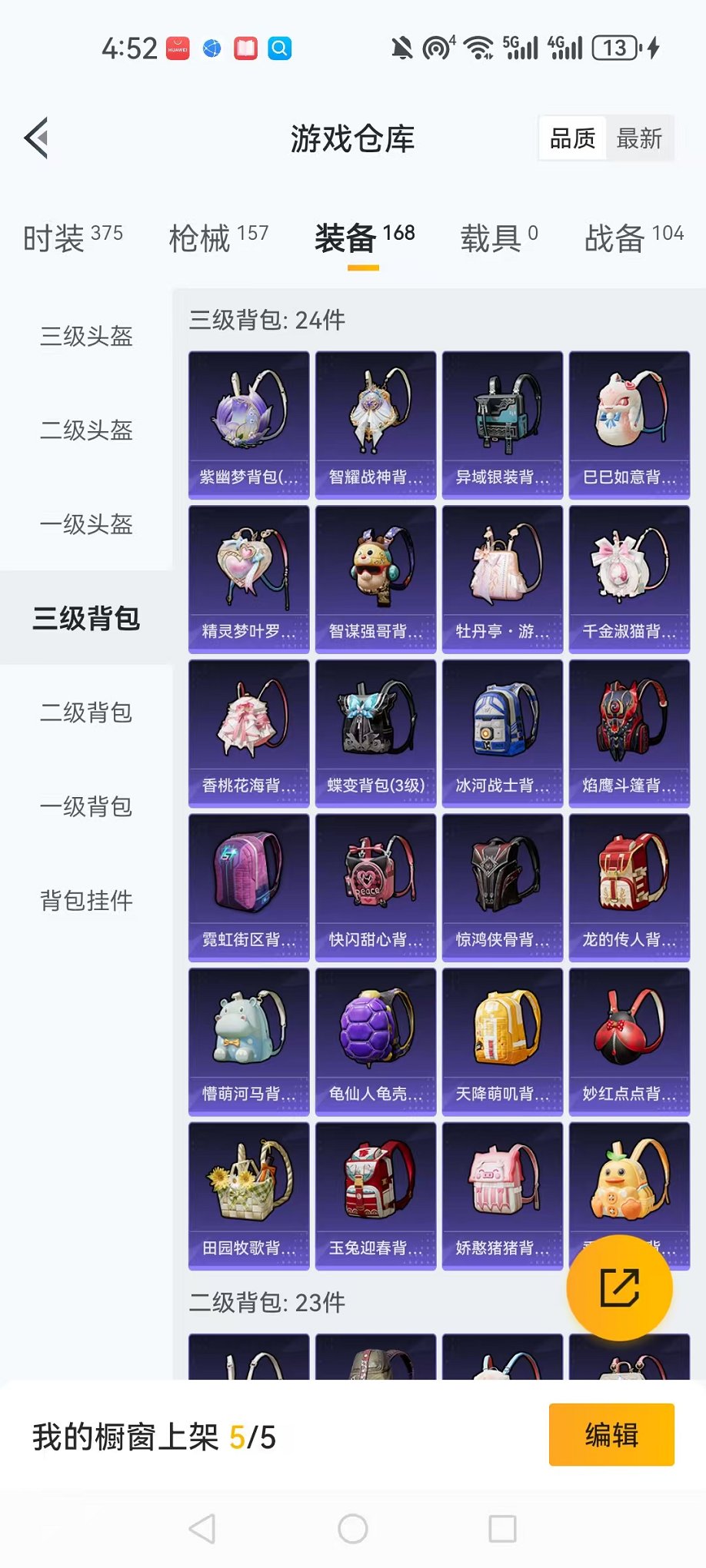The image size is (706, 1568).
Task: Show the 一级背包 category
Action: (x=86, y=806)
